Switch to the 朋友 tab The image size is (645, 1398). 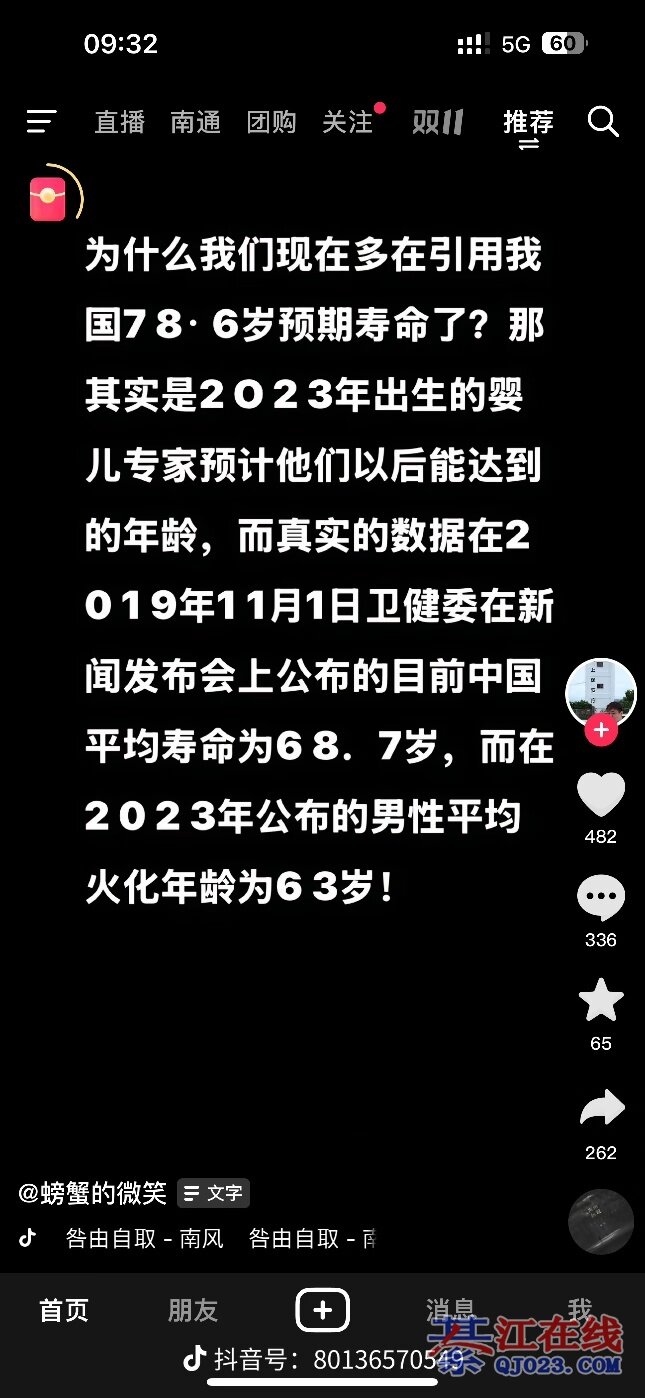(193, 1310)
